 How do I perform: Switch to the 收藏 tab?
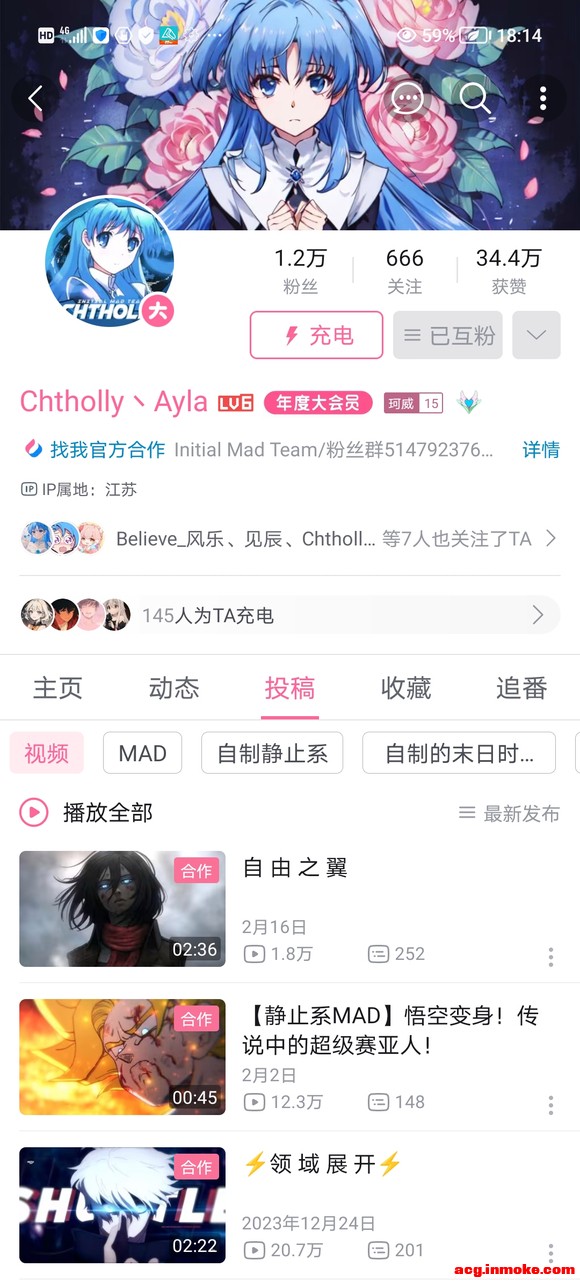[x=406, y=688]
